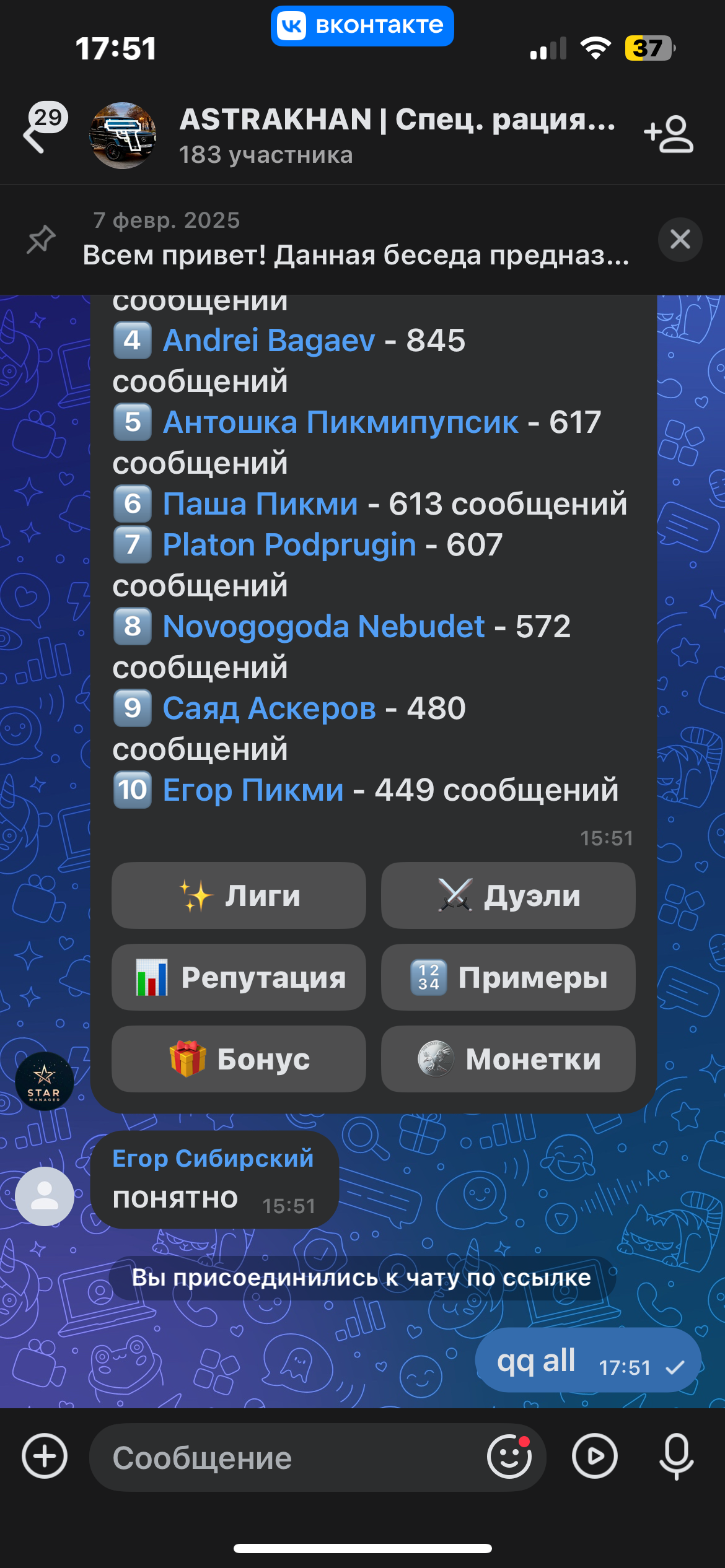Open Novogogoda Nebudet's profile link
This screenshot has width=725, height=1568.
point(323,627)
